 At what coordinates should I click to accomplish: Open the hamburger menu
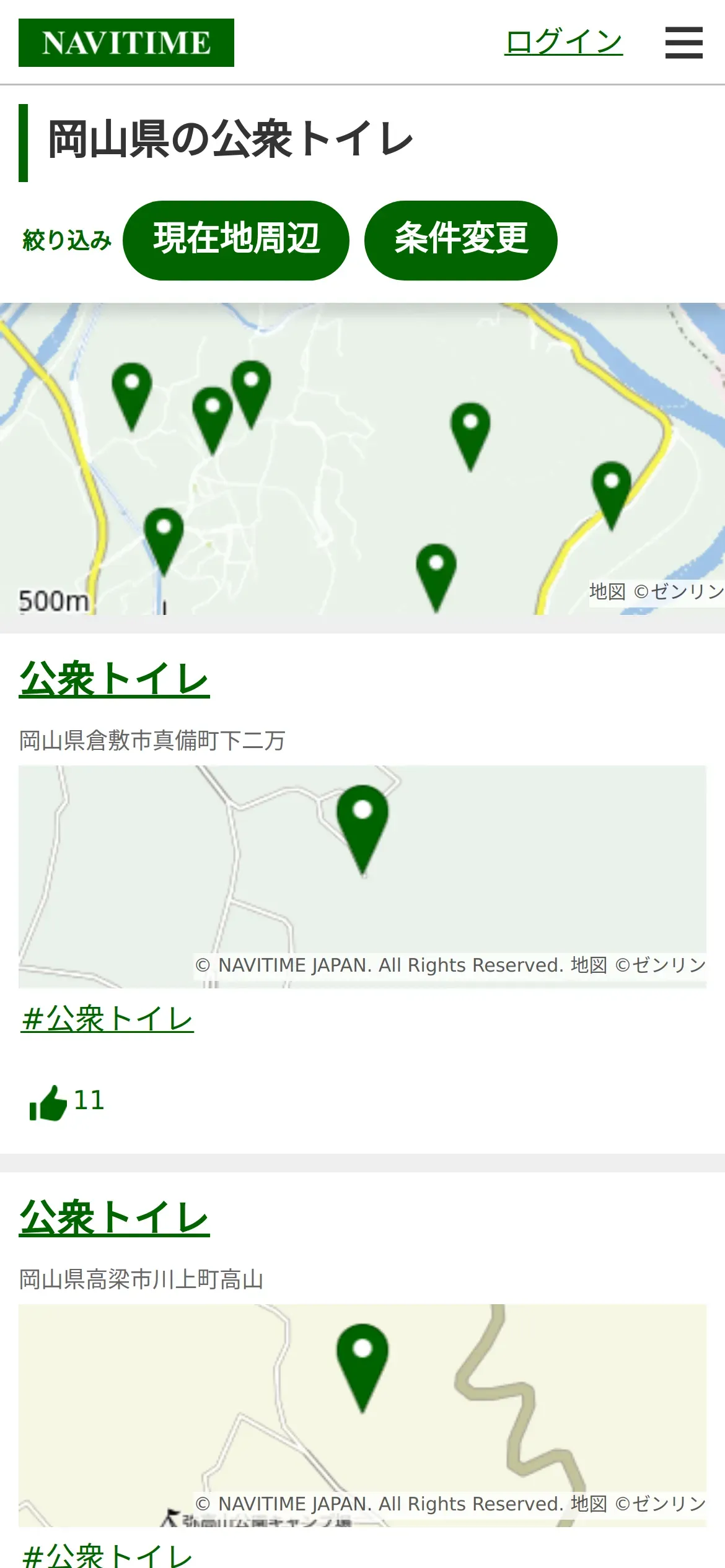pyautogui.click(x=683, y=43)
